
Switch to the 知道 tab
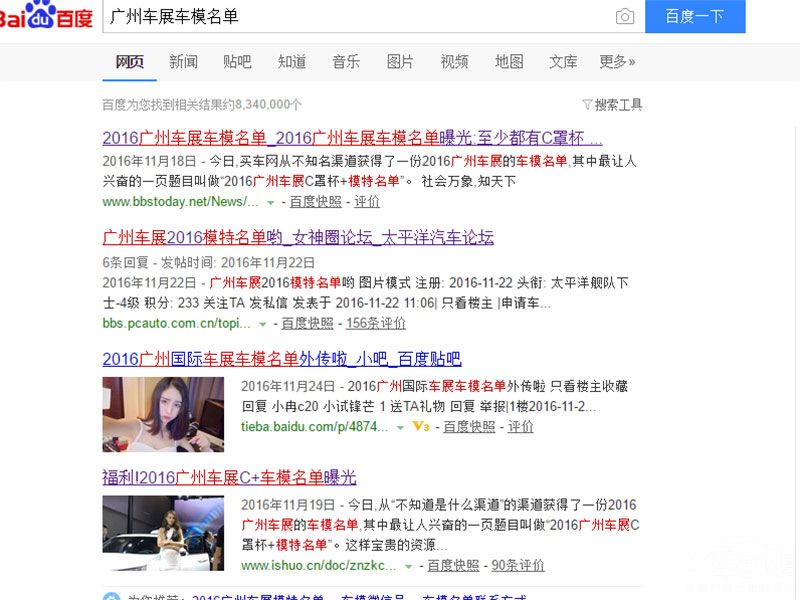(x=291, y=62)
